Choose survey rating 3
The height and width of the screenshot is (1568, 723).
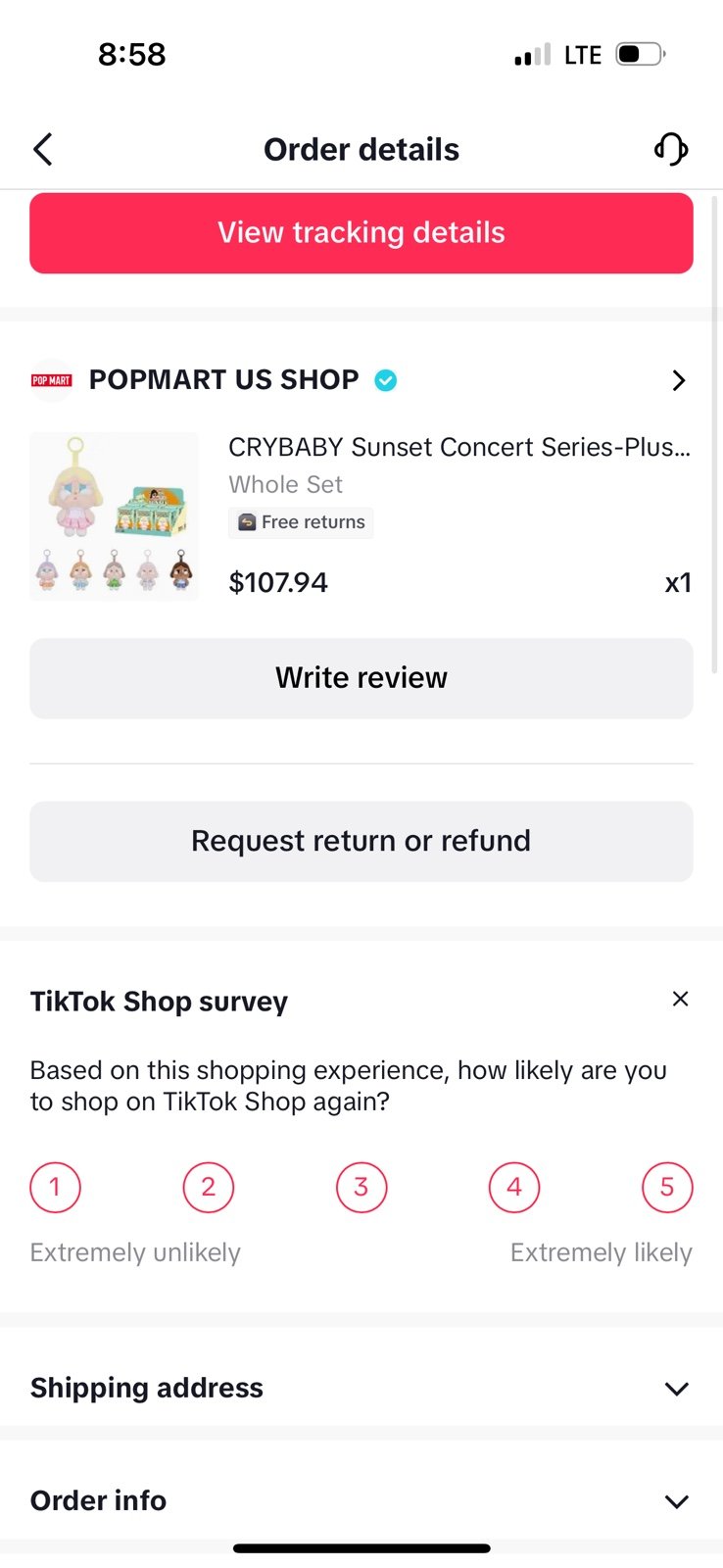click(x=361, y=1188)
